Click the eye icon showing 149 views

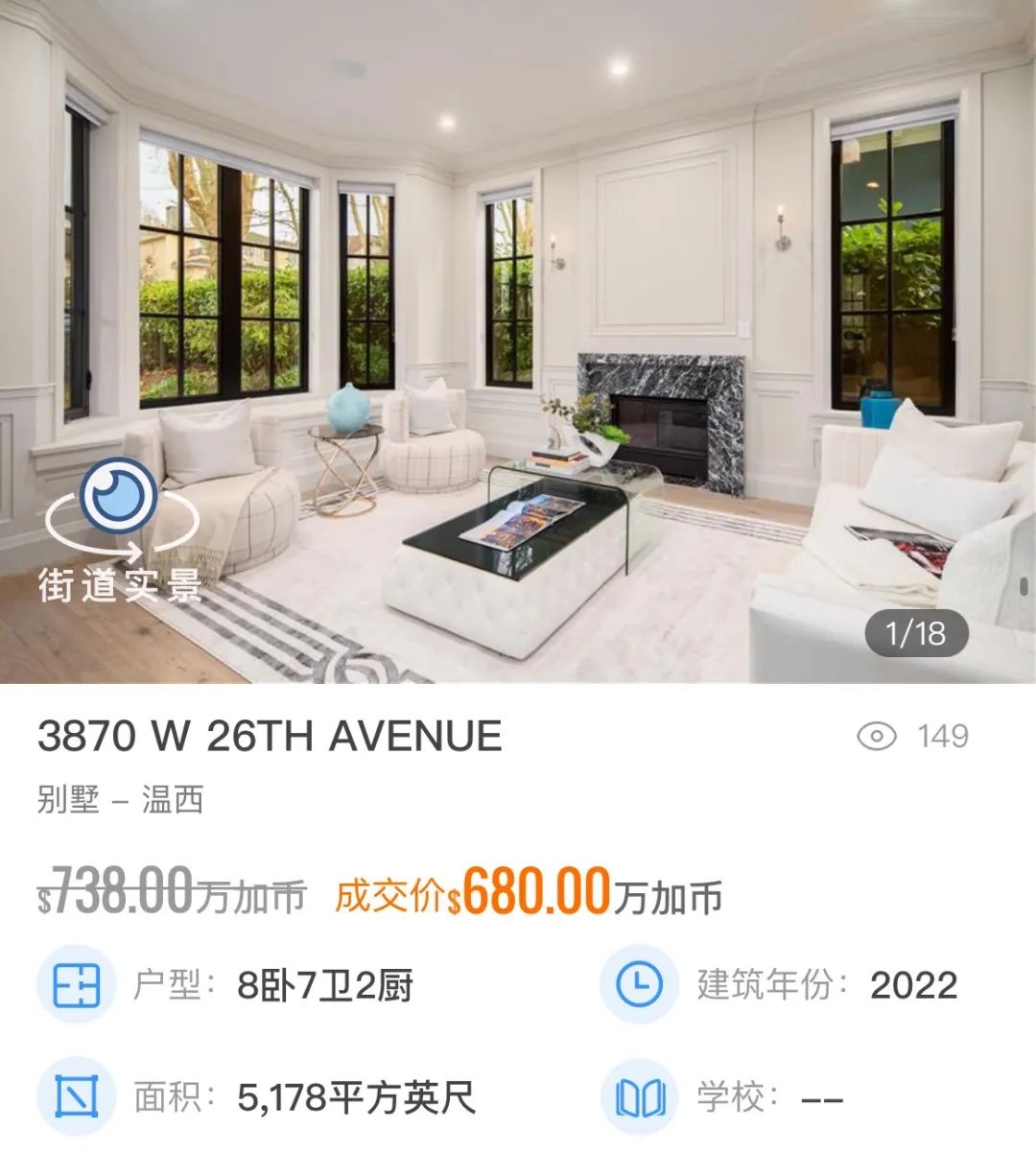876,737
